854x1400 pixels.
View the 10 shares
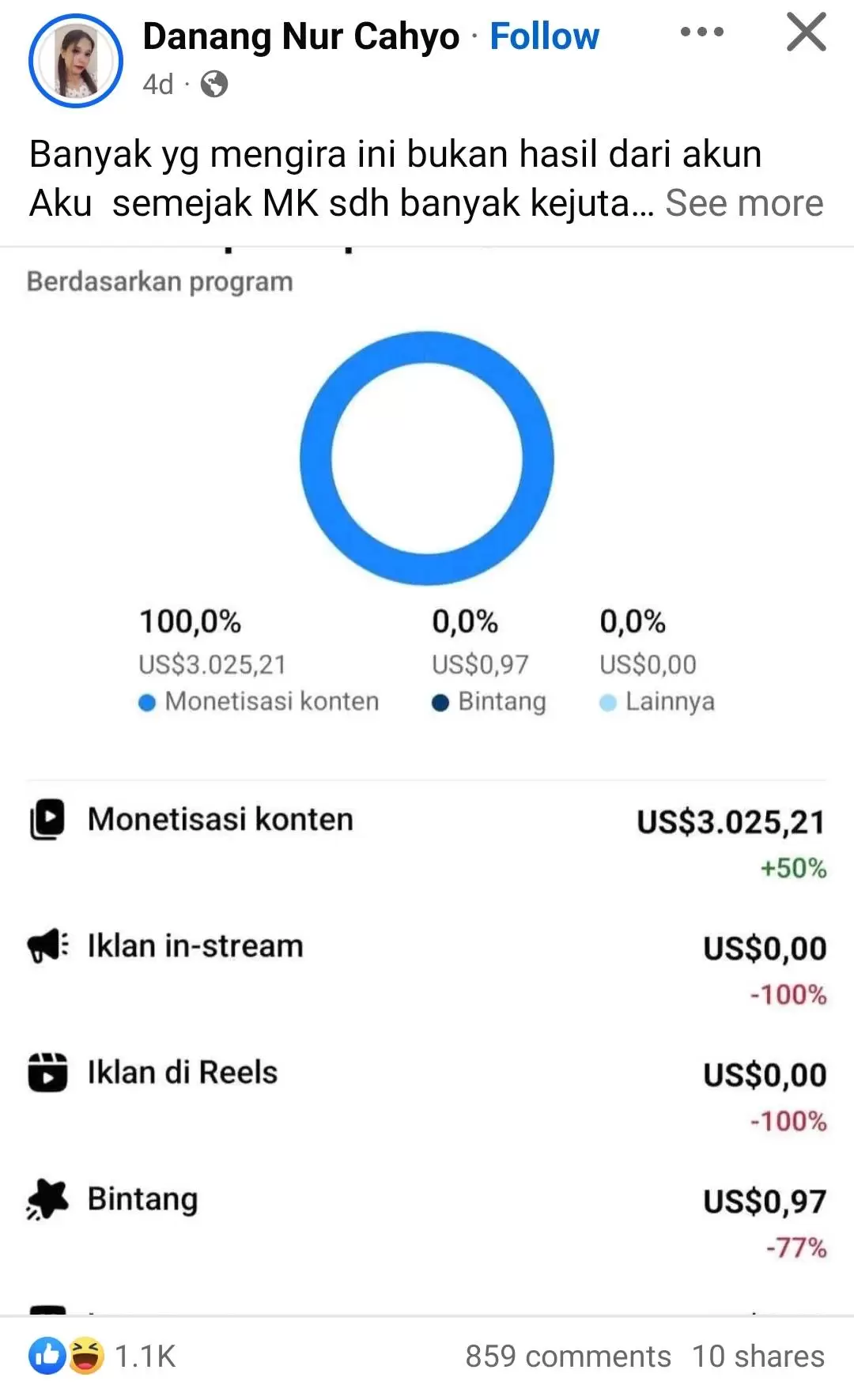(x=758, y=1357)
